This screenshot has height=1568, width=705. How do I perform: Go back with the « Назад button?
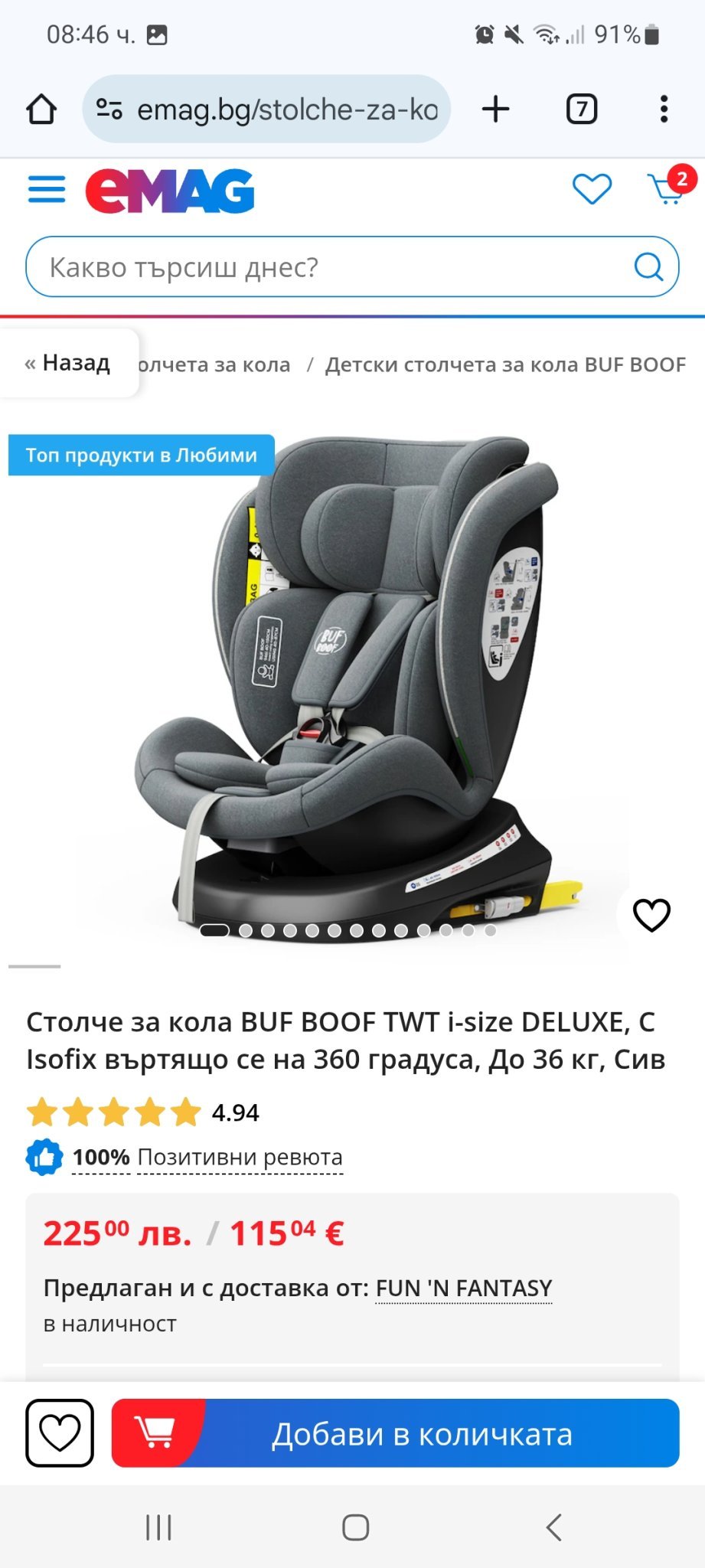68,363
